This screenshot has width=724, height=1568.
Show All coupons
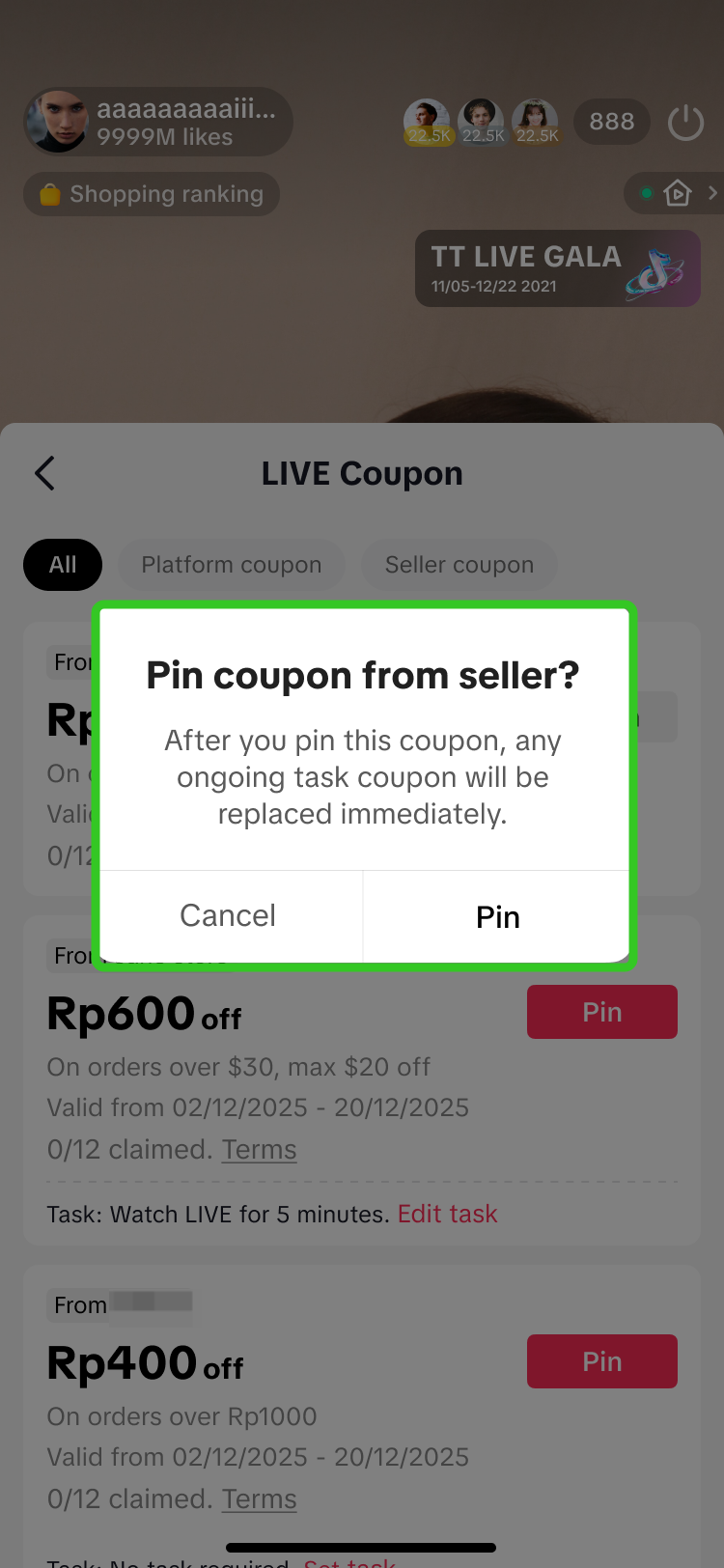tap(63, 565)
